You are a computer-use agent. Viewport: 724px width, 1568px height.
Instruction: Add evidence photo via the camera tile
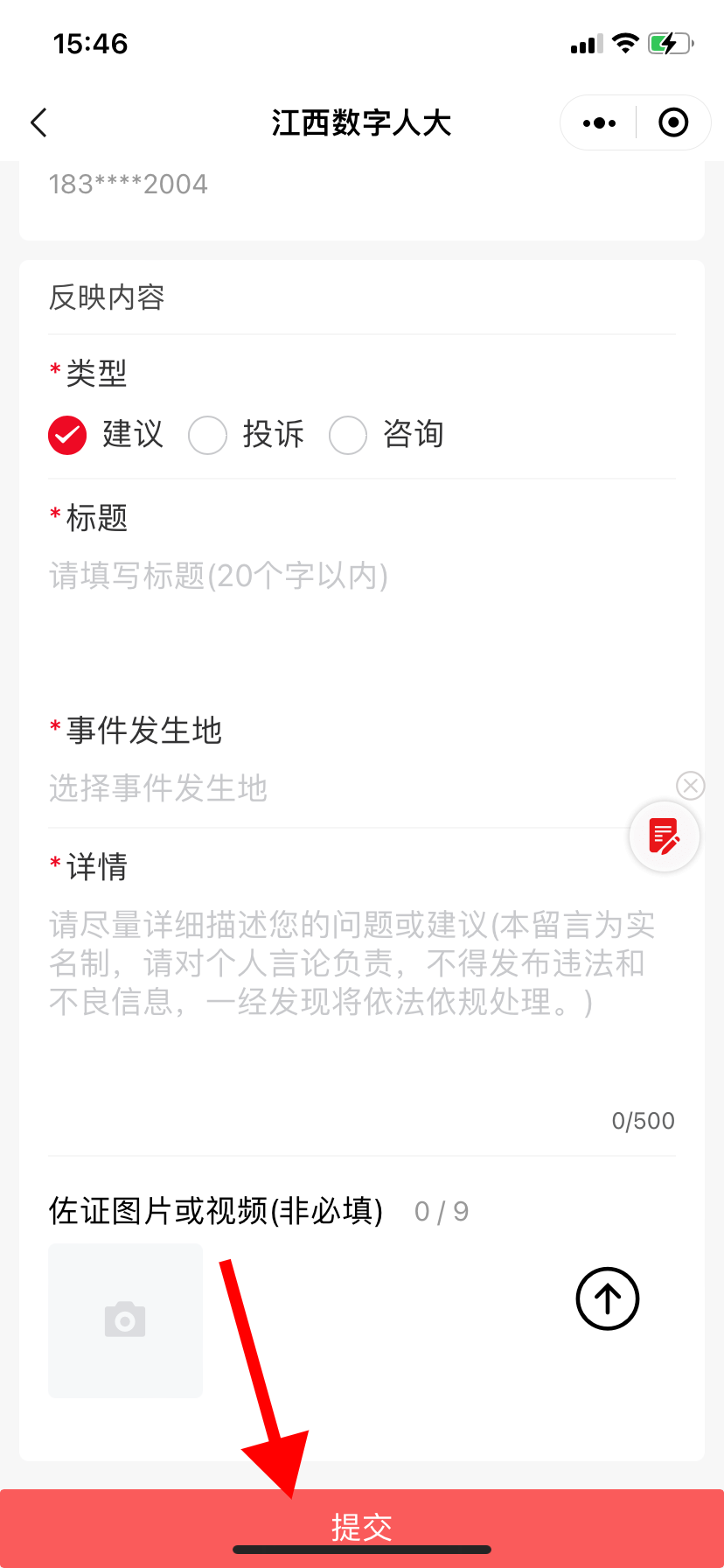(125, 1320)
